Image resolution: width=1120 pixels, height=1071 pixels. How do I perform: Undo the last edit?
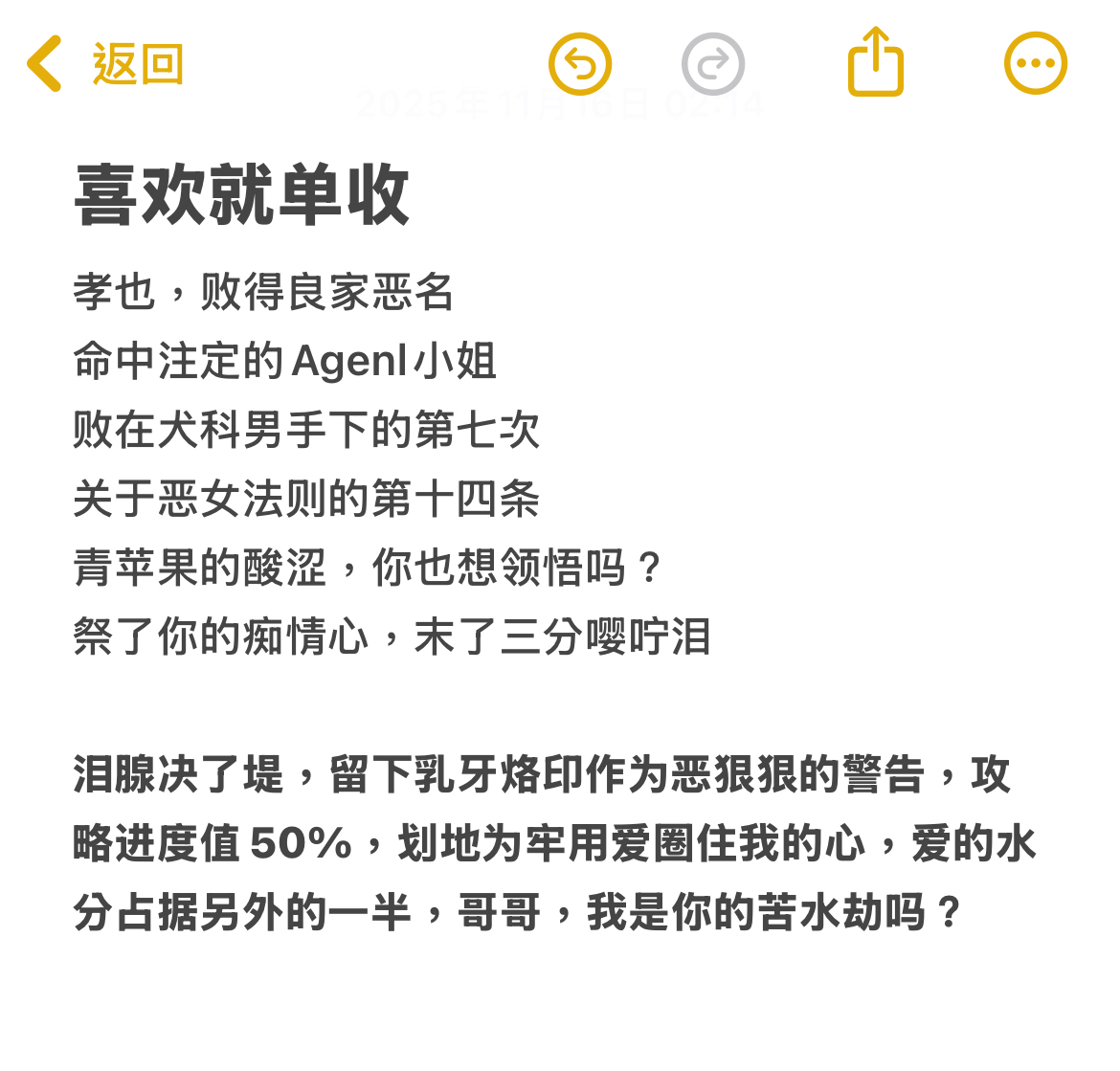[x=580, y=64]
